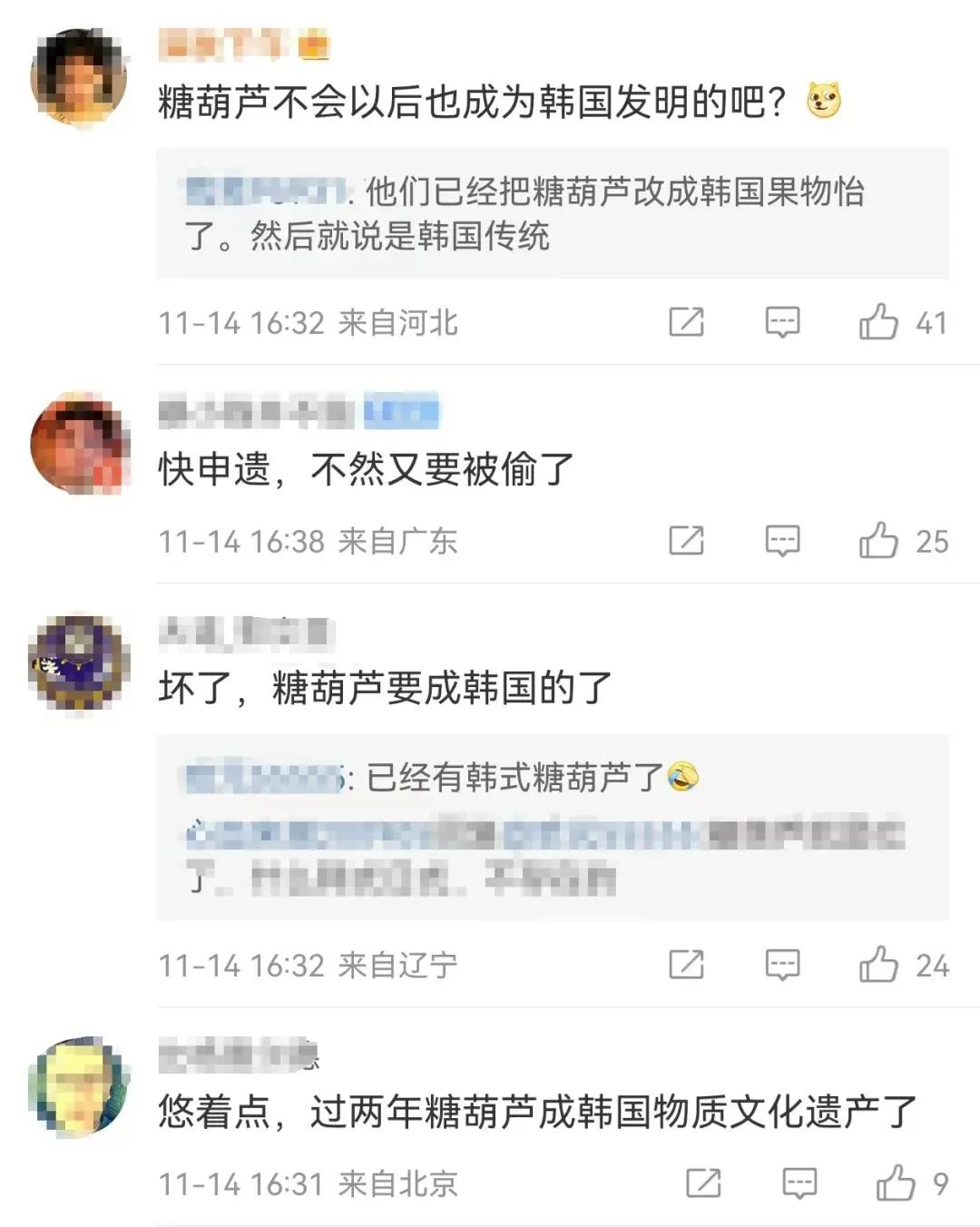The image size is (980, 1227).
Task: Reply to the 坏了 comment from 辽宁
Action: (782, 965)
